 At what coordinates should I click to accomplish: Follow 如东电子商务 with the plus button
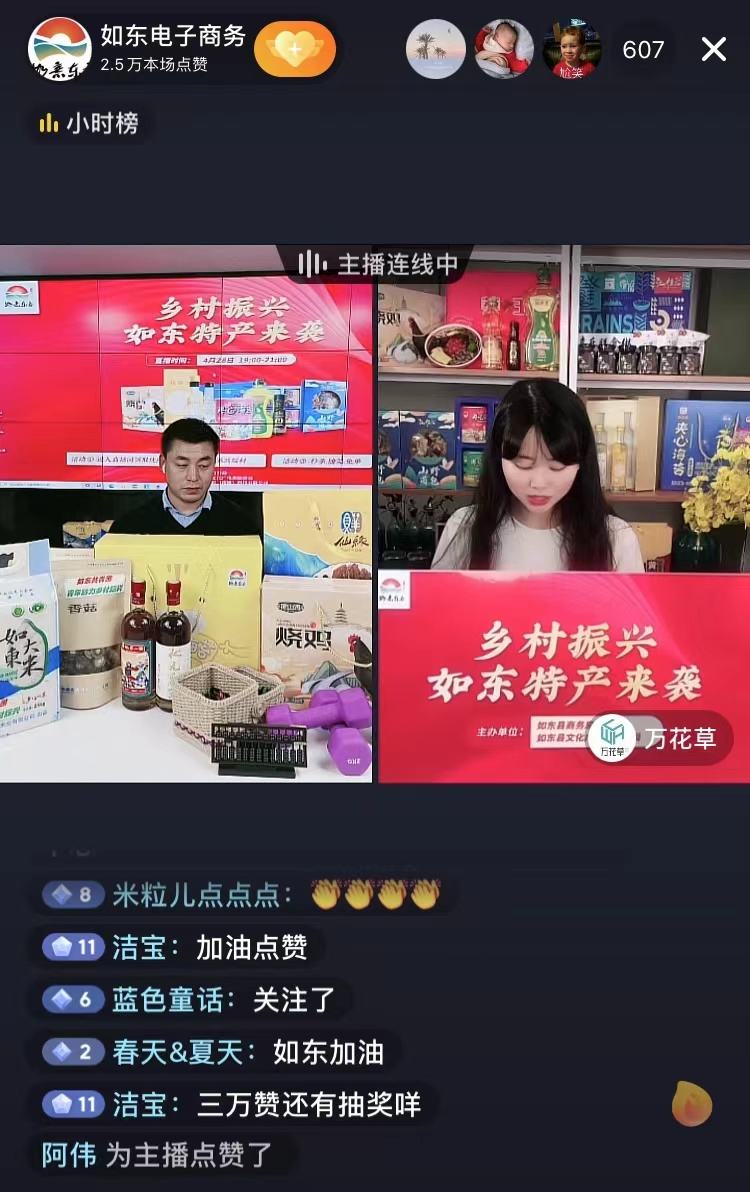(294, 49)
